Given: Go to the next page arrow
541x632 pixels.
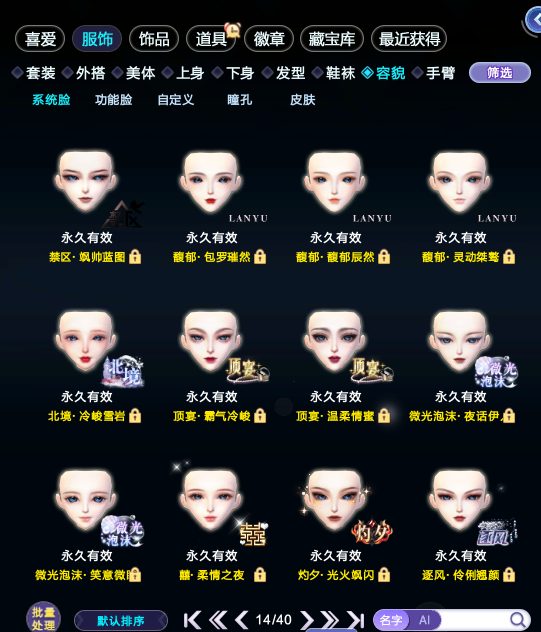Looking at the screenshot, I should pos(307,620).
